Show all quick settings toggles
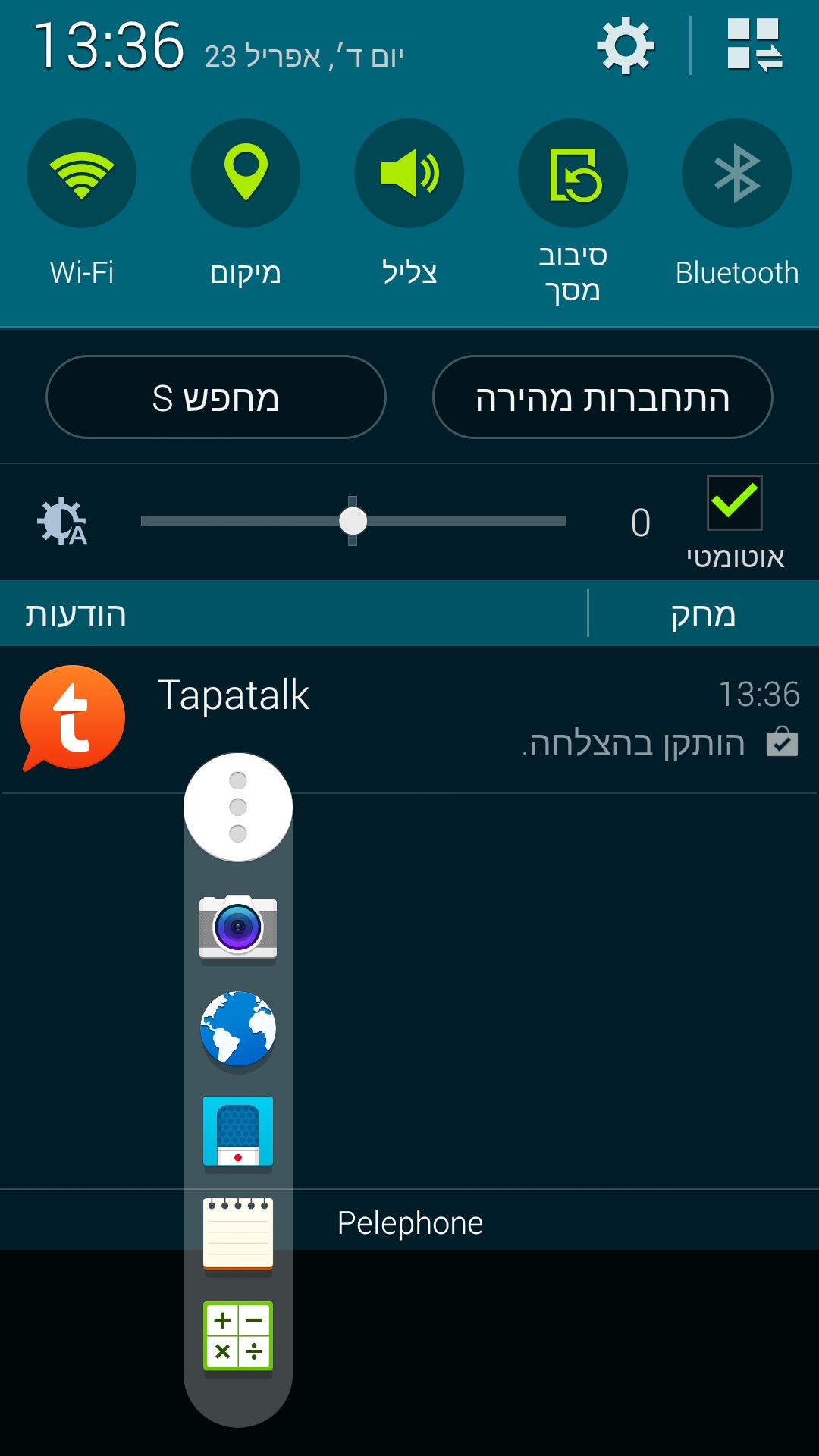819x1456 pixels. [754, 45]
